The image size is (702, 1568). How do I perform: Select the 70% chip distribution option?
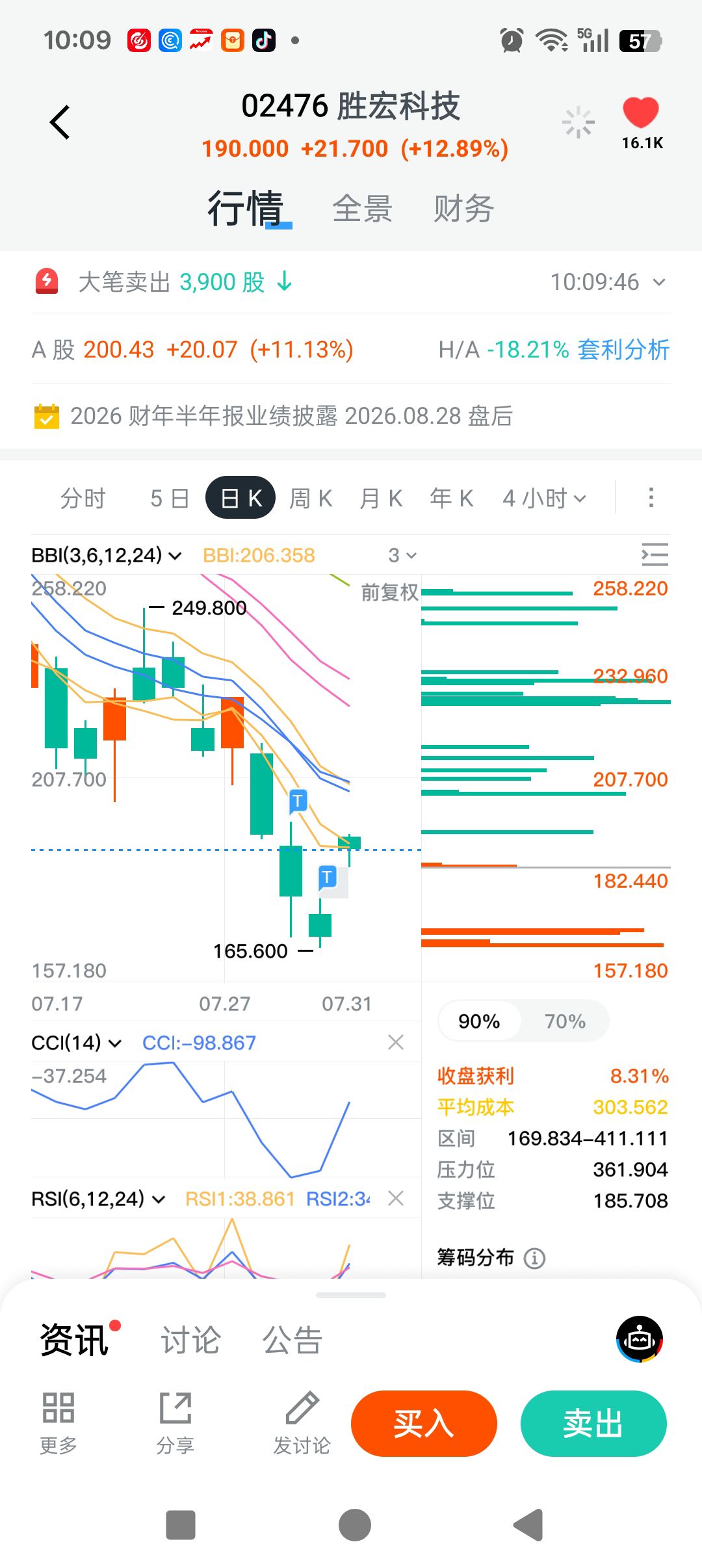tap(565, 1021)
